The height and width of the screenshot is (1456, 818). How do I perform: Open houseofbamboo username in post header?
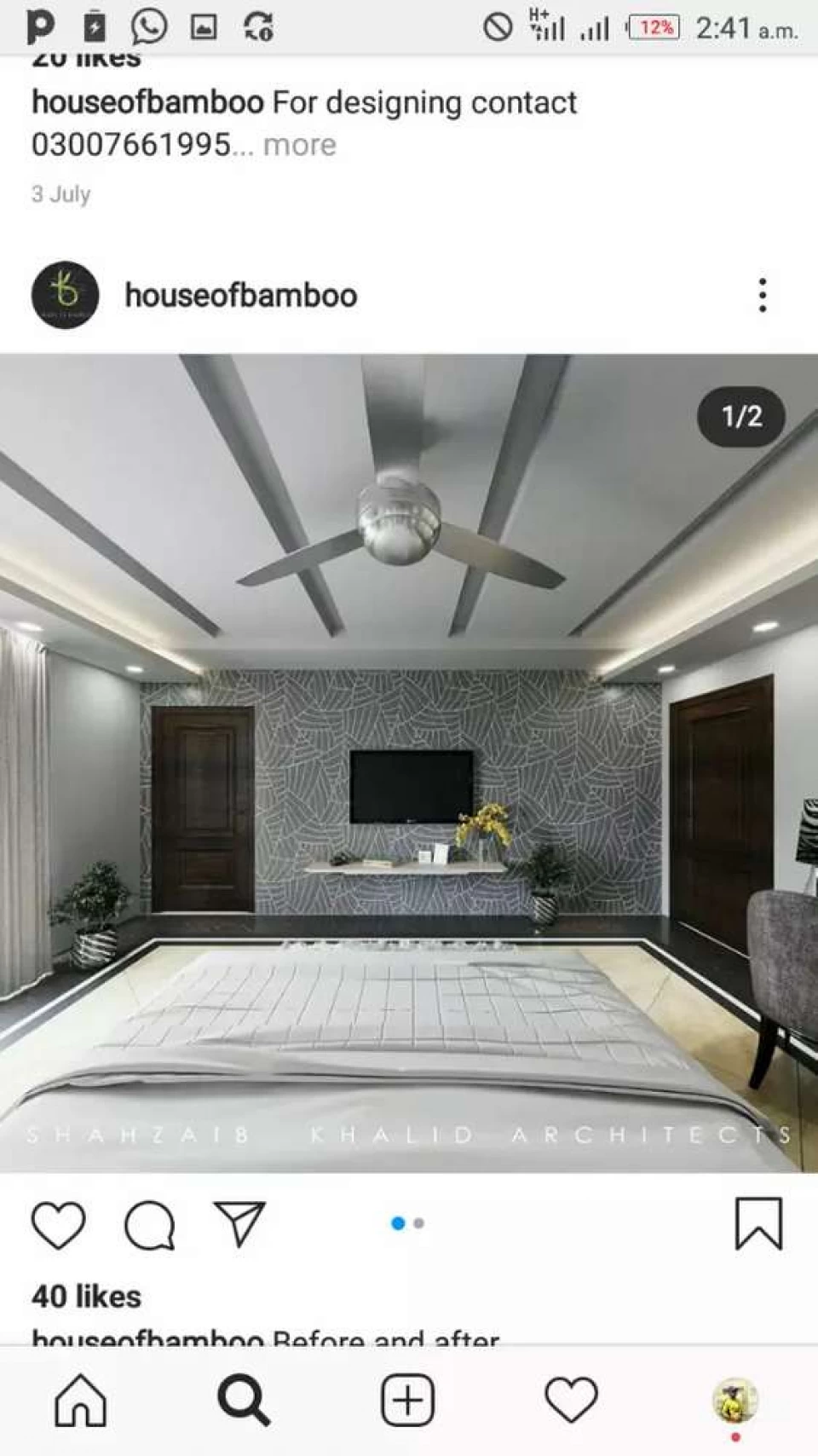241,295
